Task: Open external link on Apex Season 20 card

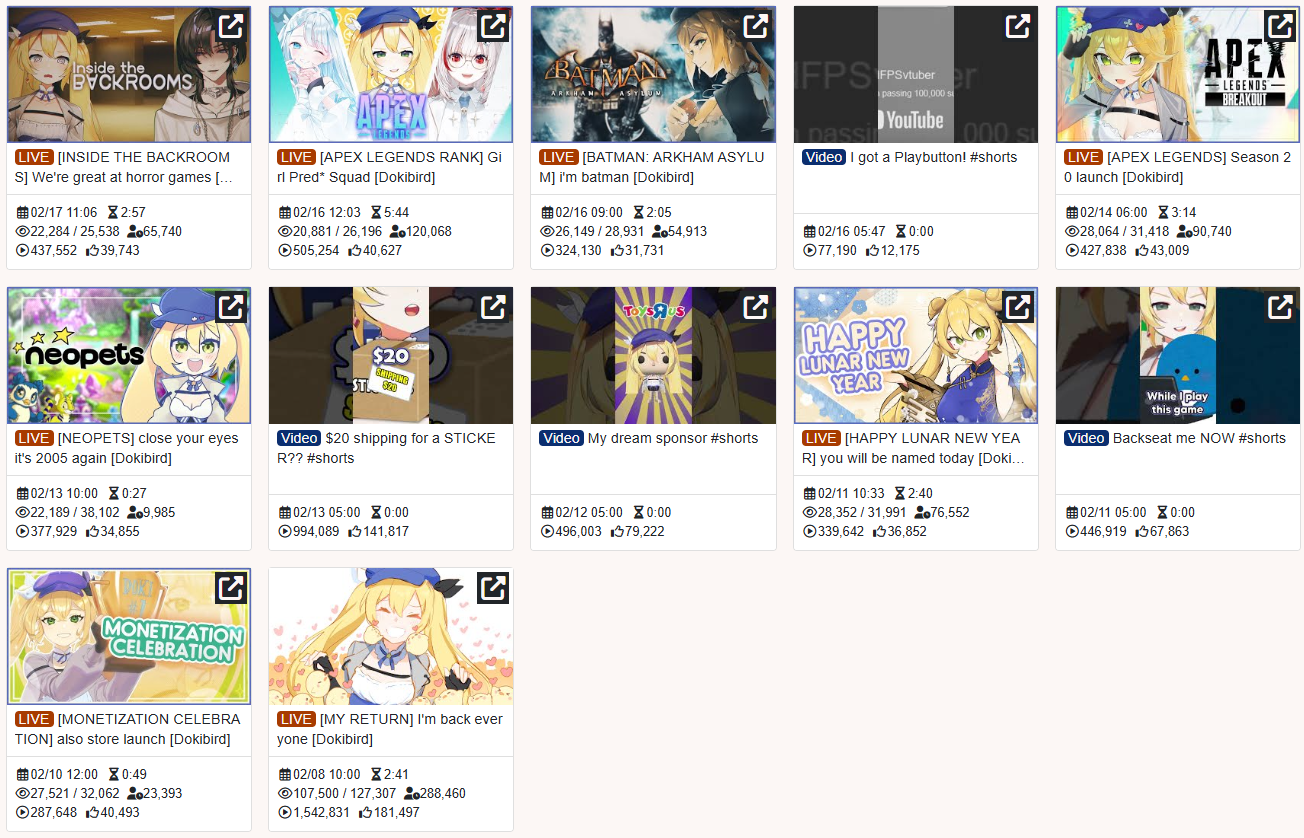Action: pyautogui.click(x=1279, y=26)
